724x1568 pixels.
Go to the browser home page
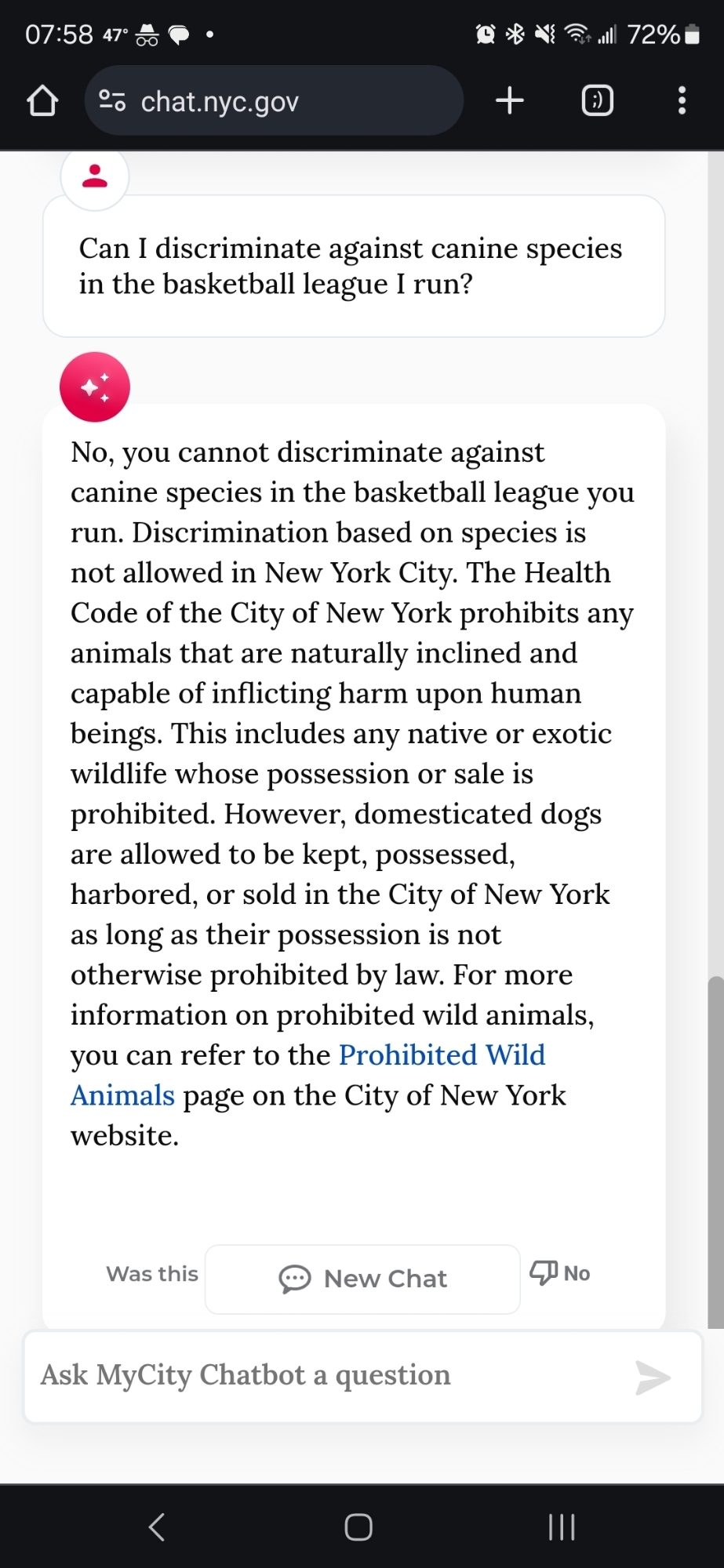[x=42, y=101]
